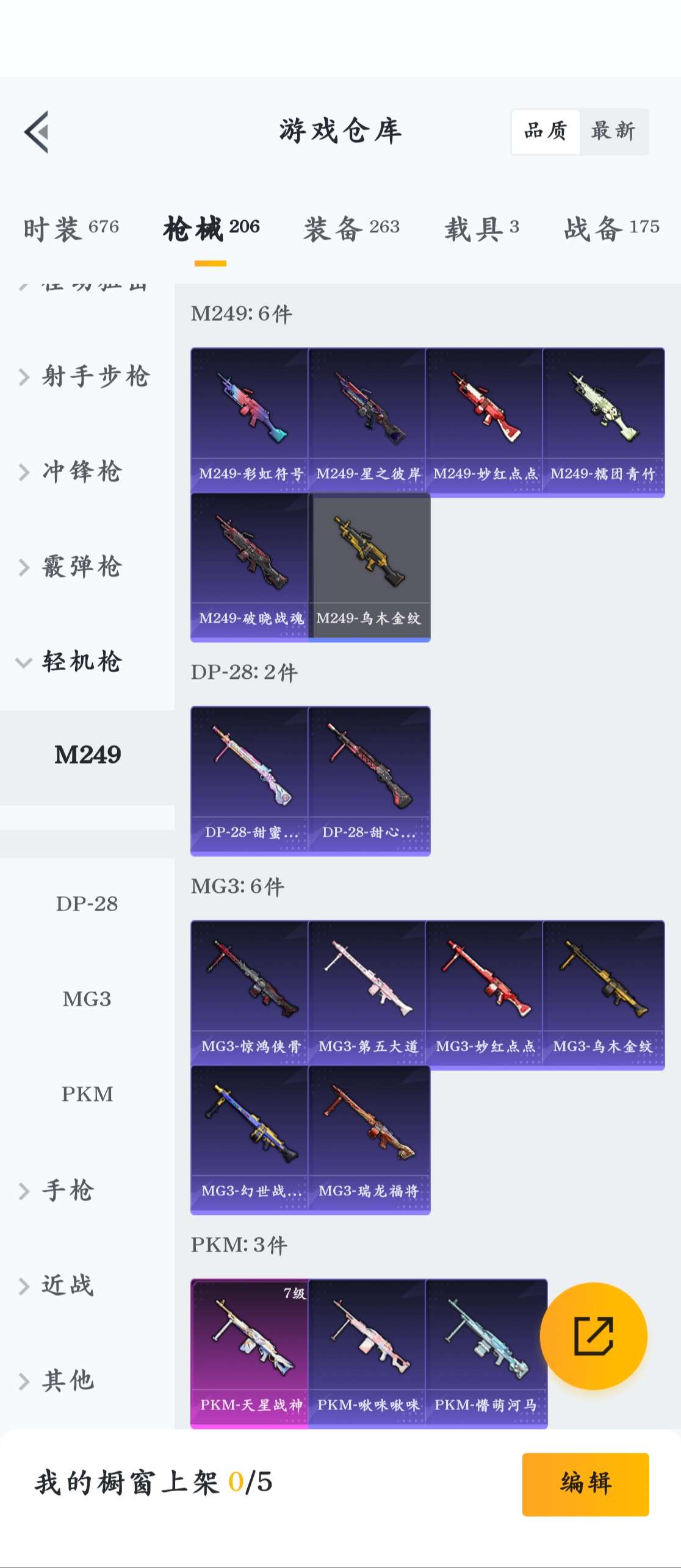Screen dimensions: 681x1568
Task: Open the PKM-天星战神 skin
Action: tap(250, 1353)
